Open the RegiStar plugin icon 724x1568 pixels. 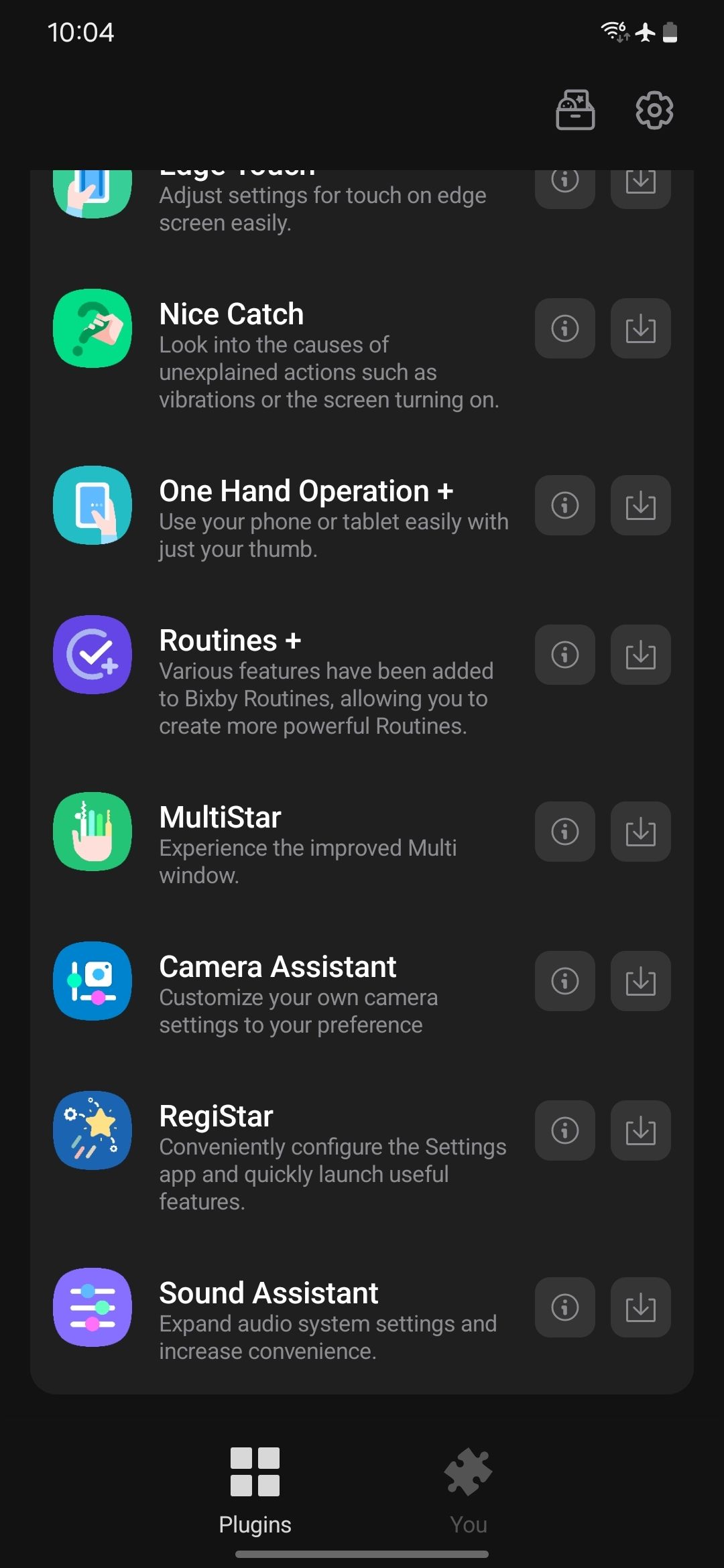pos(93,1130)
